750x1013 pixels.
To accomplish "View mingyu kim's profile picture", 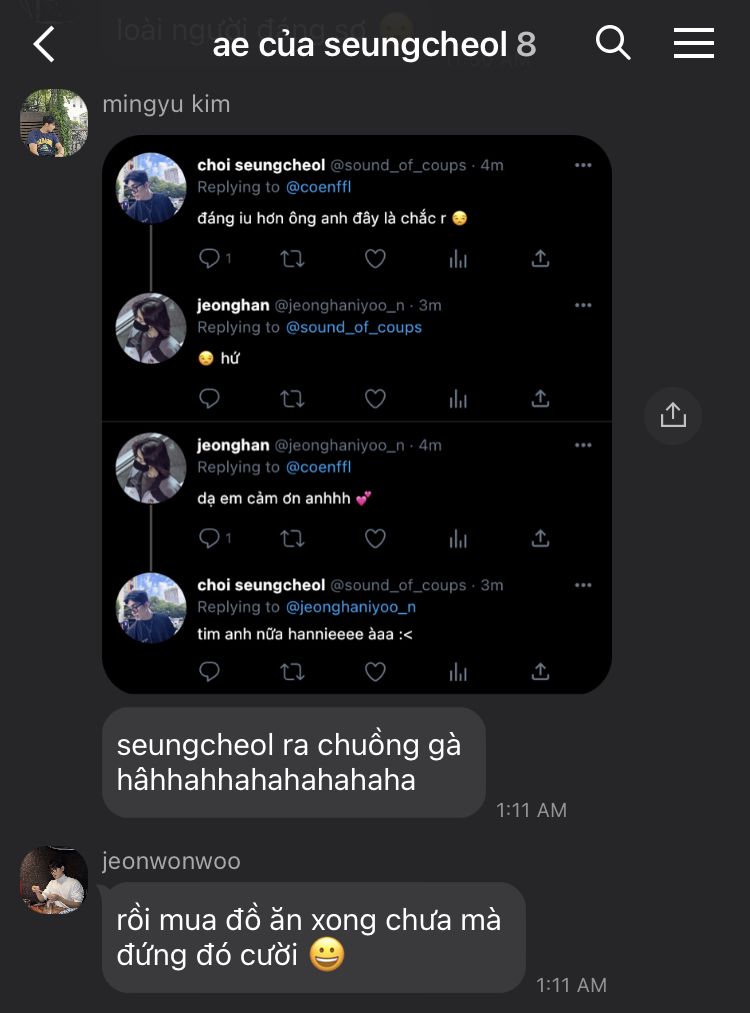I will (54, 123).
